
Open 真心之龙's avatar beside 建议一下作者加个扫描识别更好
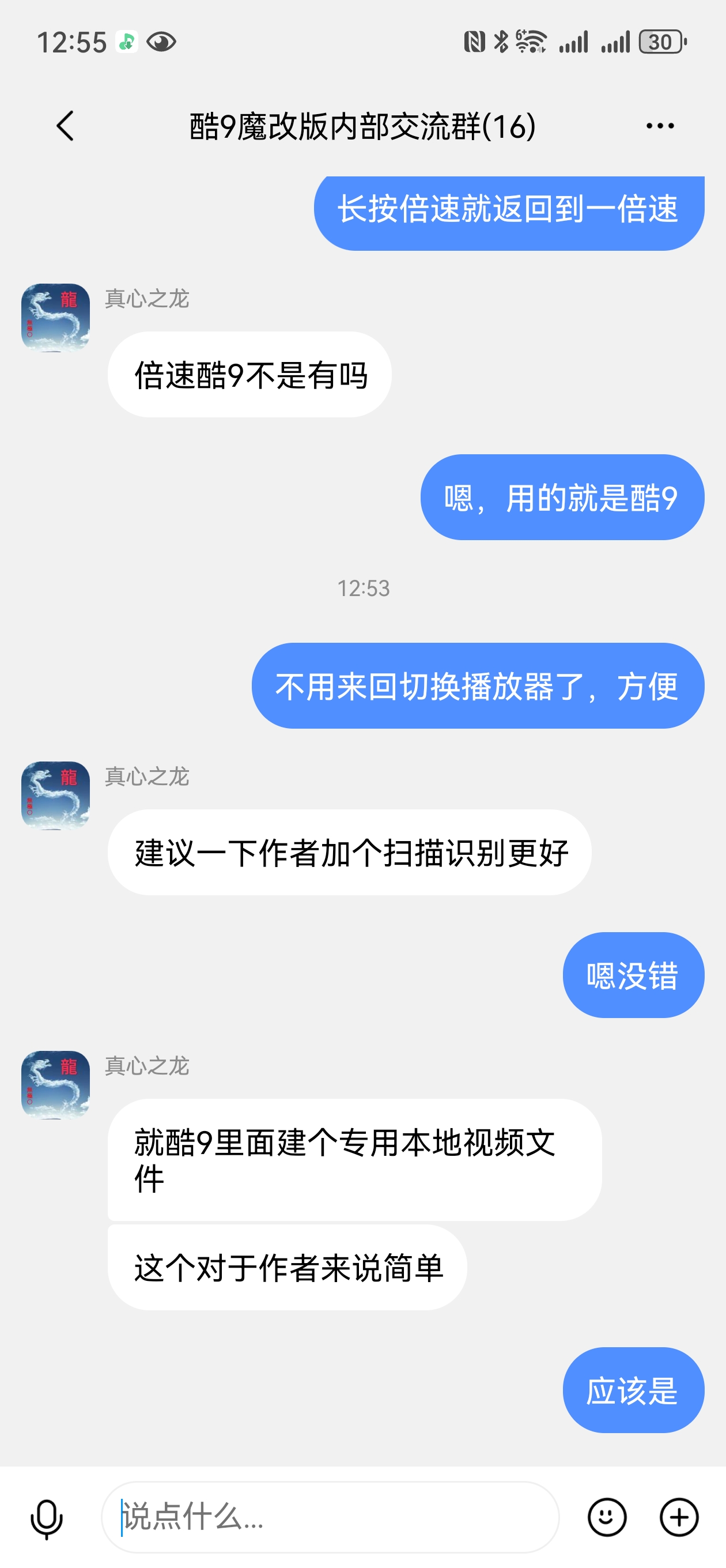pos(55,796)
